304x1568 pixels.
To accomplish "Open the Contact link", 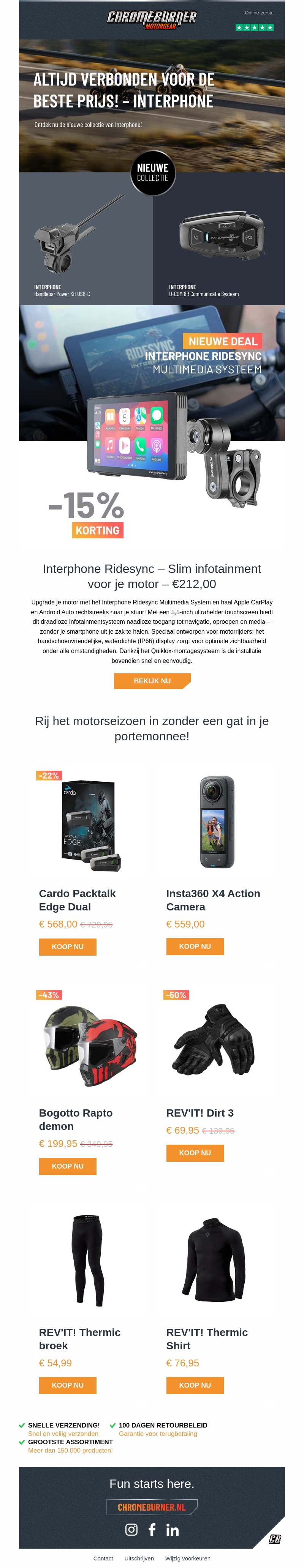I will 103,1558.
